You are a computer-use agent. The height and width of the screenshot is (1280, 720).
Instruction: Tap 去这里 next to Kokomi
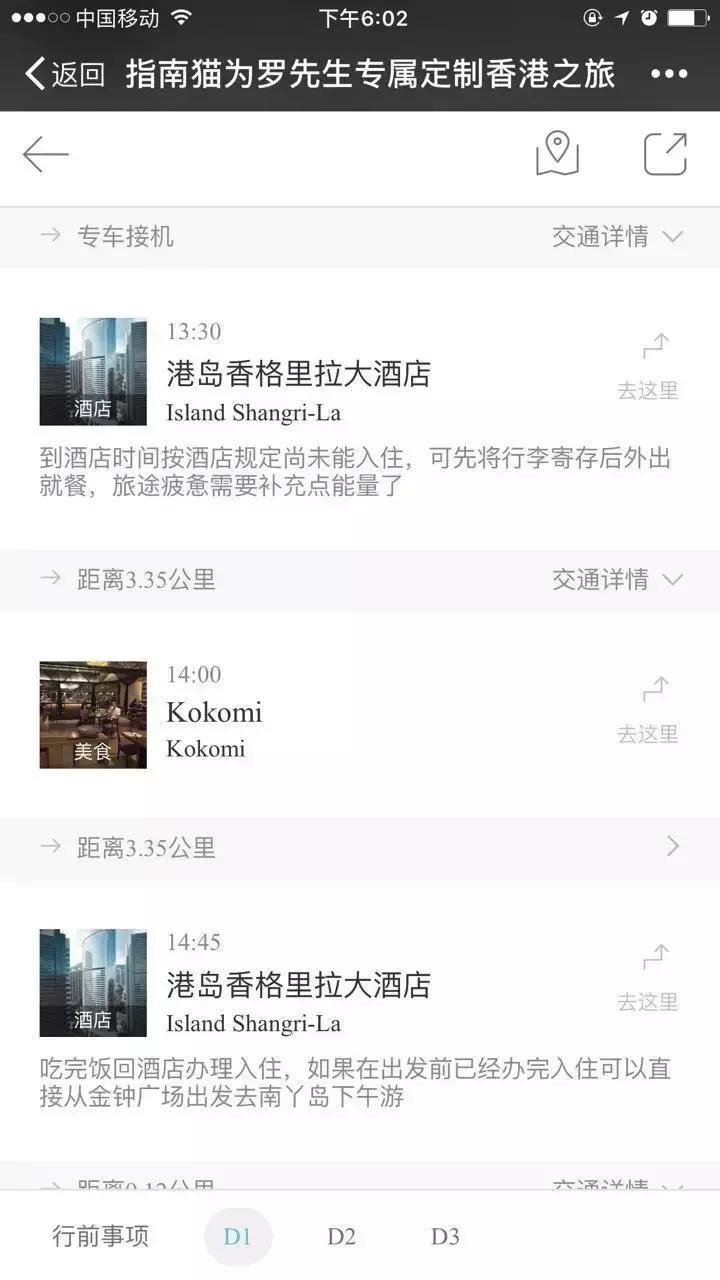(x=648, y=733)
